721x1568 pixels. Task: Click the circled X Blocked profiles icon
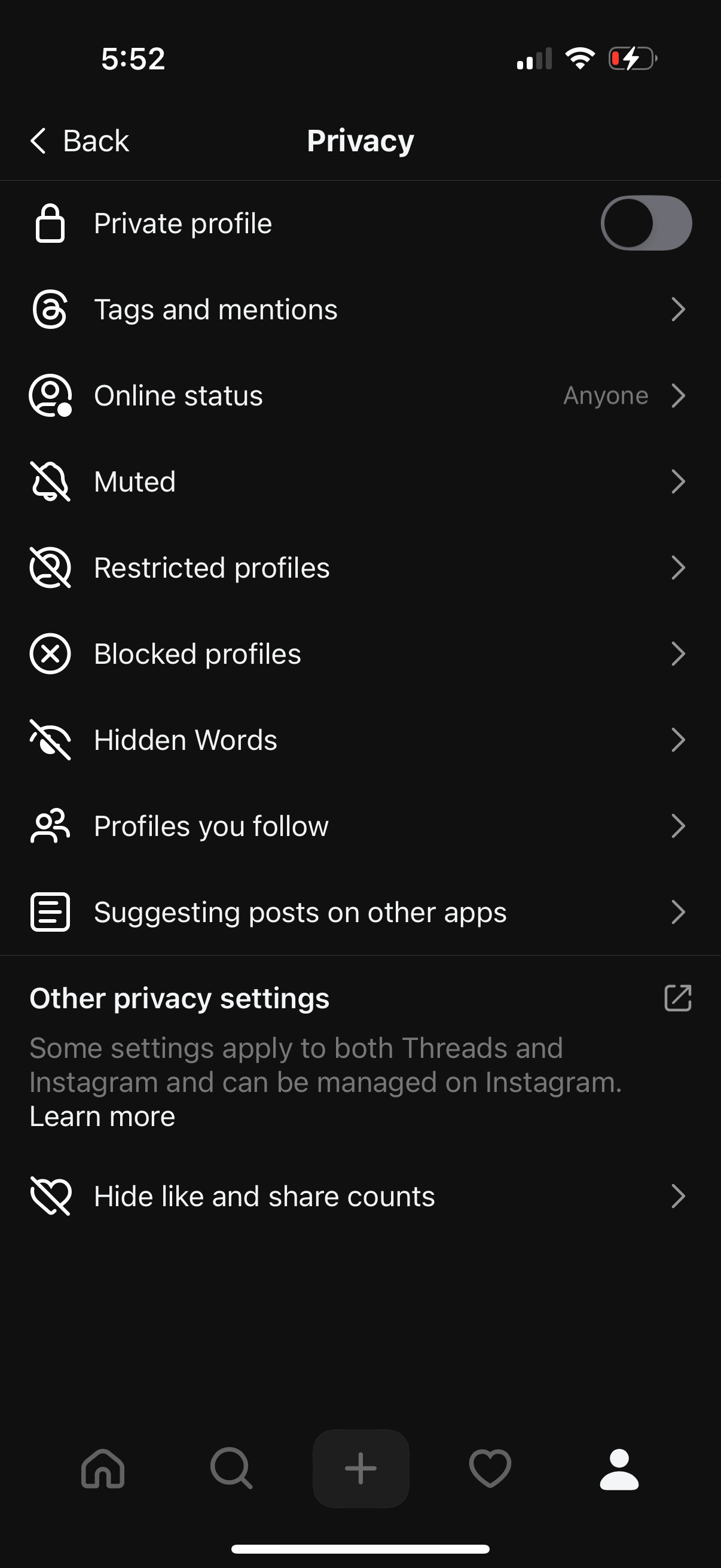point(50,654)
